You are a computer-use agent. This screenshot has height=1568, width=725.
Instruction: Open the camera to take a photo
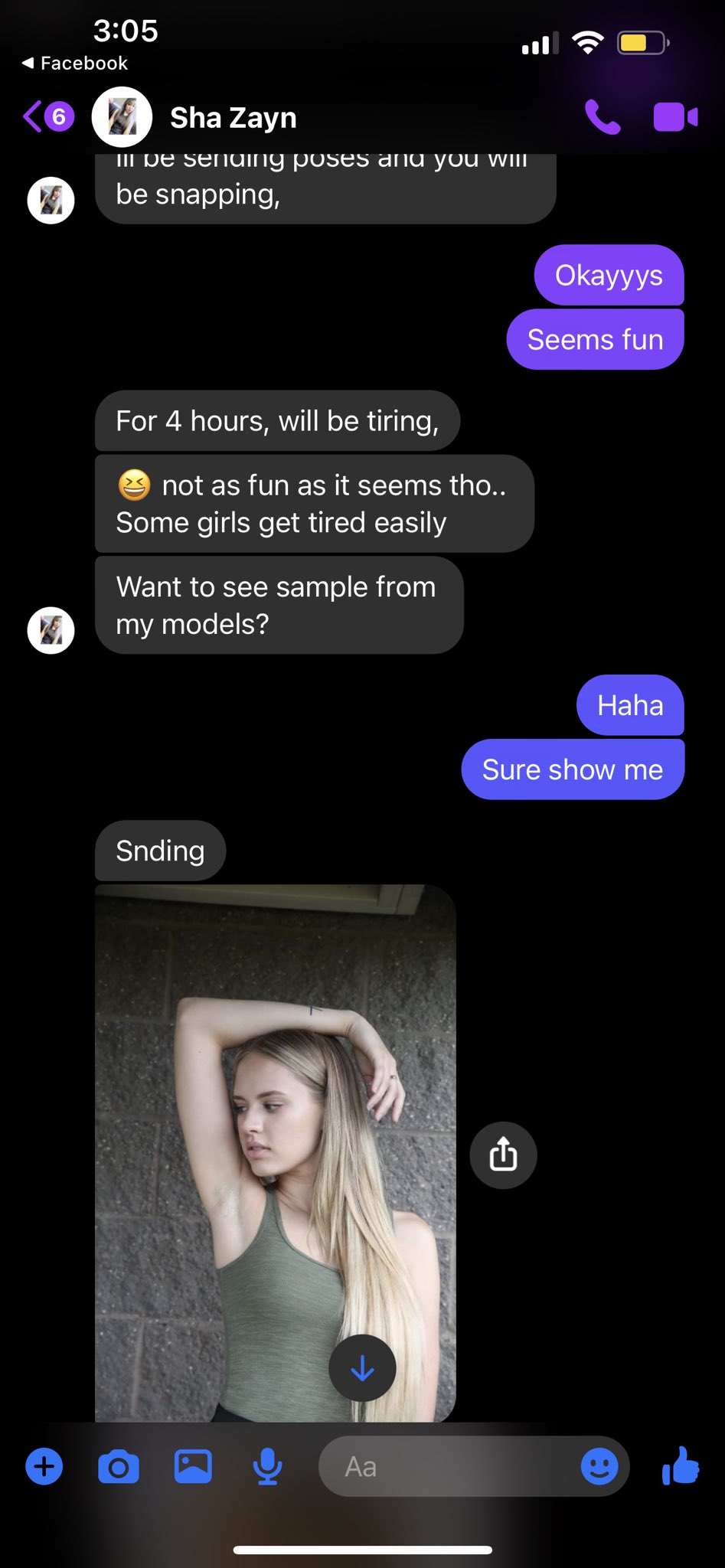119,1467
